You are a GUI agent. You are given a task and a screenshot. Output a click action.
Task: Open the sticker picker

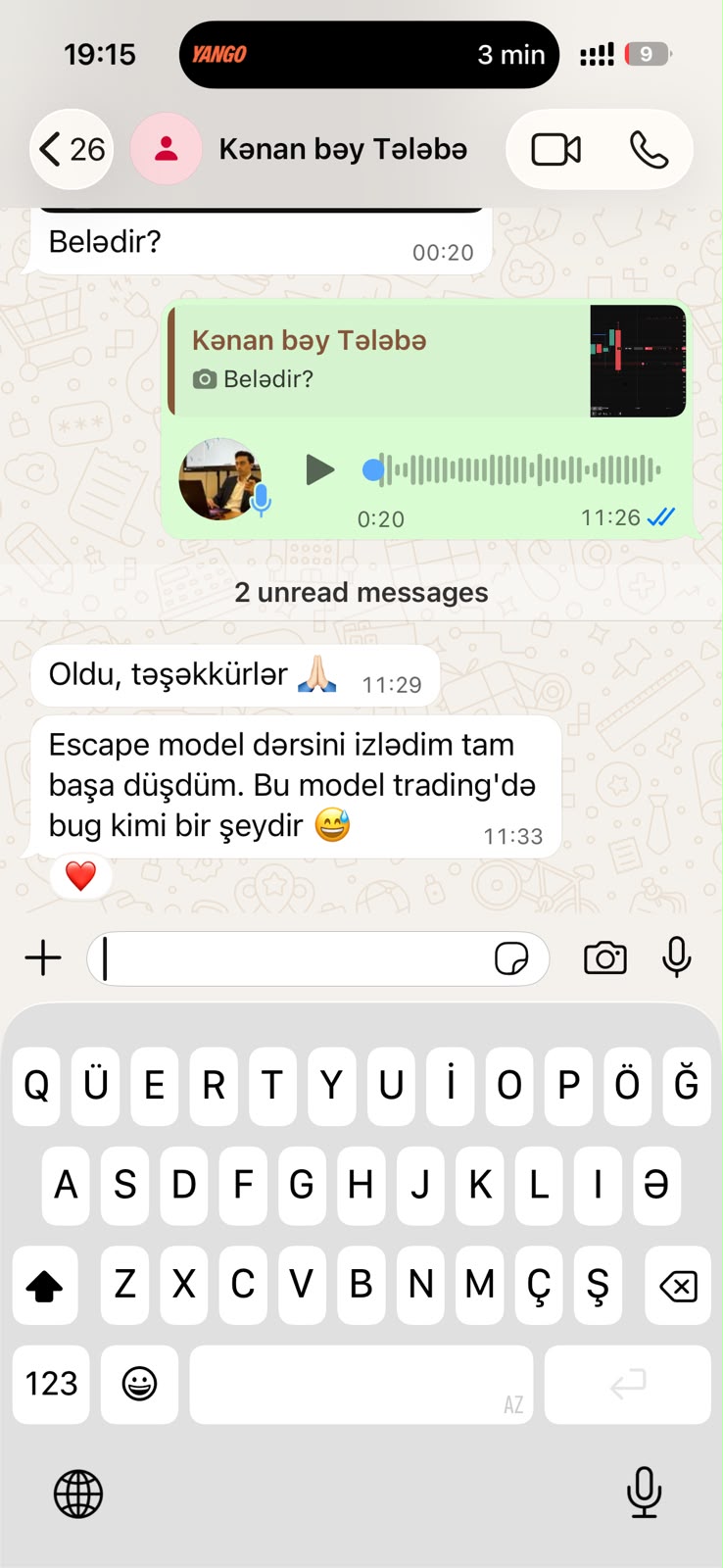point(511,958)
